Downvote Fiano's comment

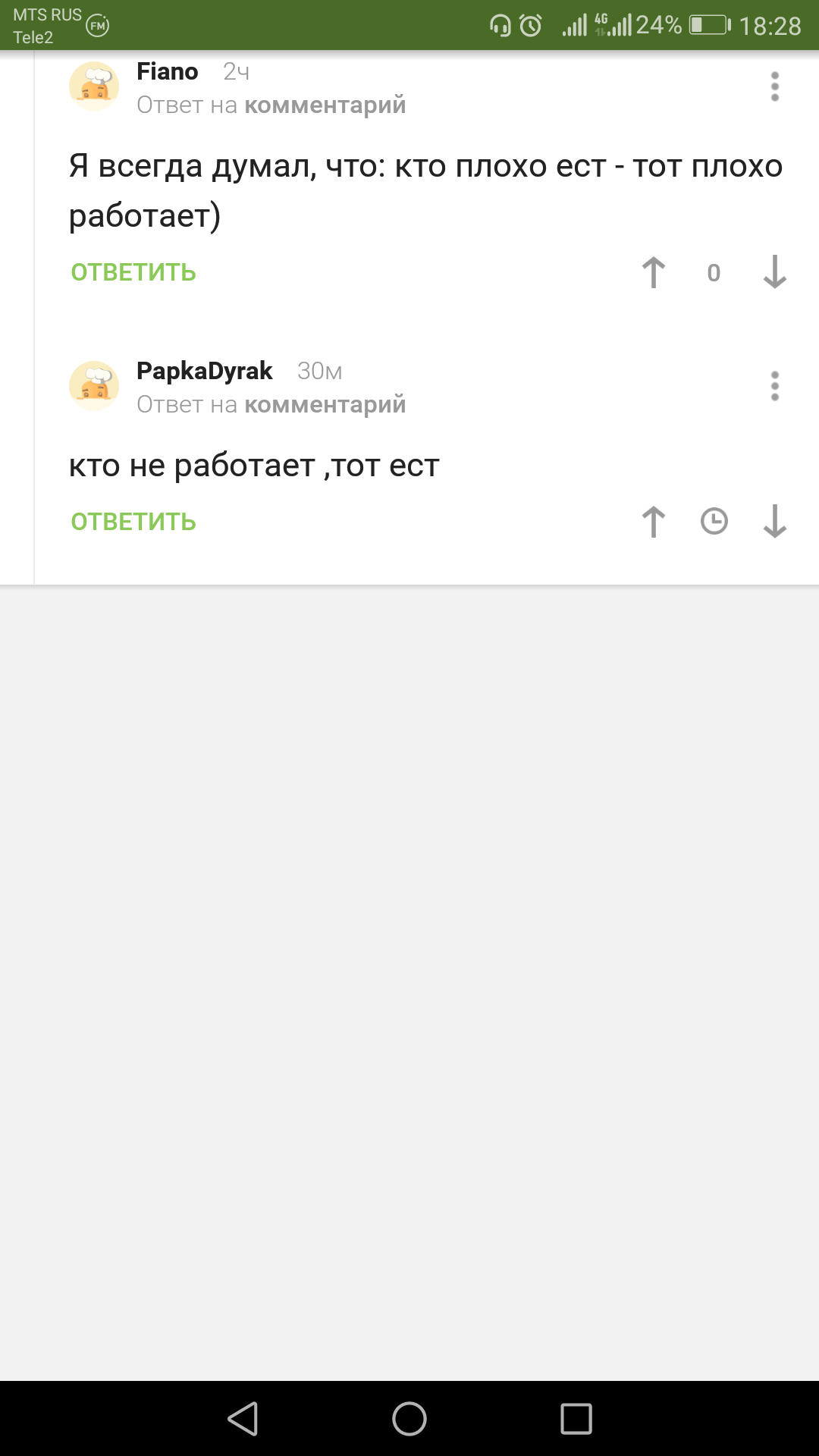pos(774,272)
